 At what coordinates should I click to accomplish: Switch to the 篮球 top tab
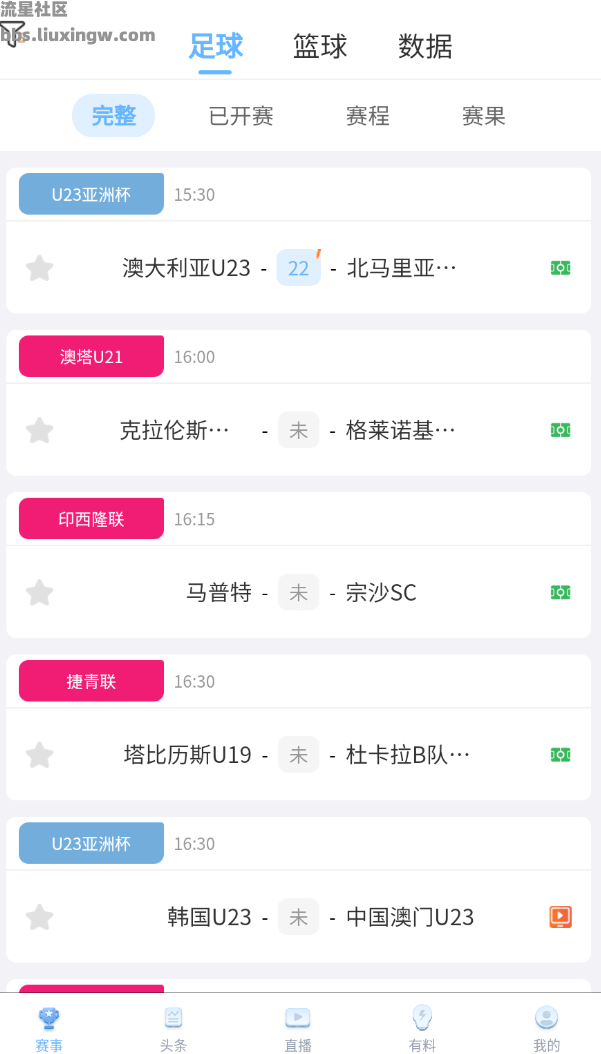point(320,46)
